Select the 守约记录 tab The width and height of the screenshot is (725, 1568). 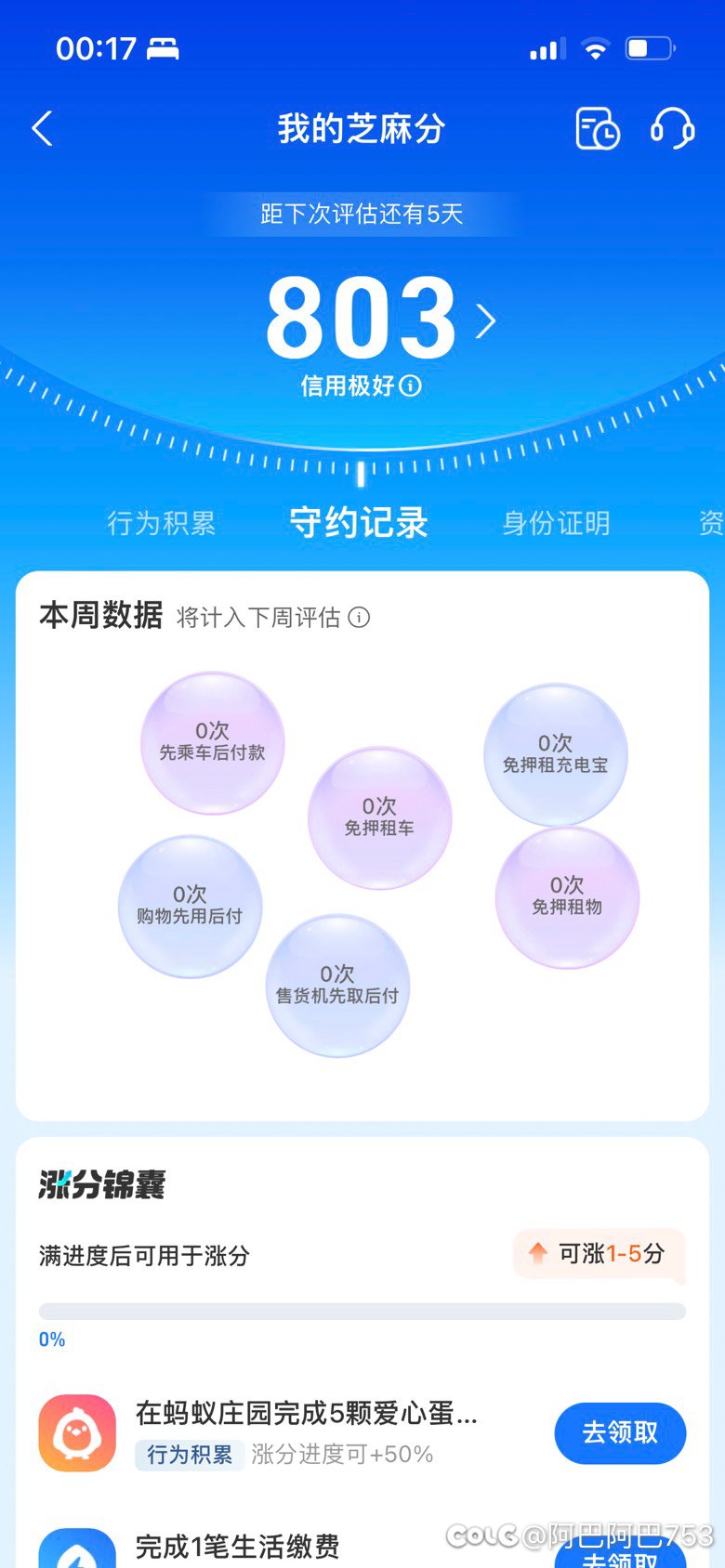pyautogui.click(x=359, y=523)
